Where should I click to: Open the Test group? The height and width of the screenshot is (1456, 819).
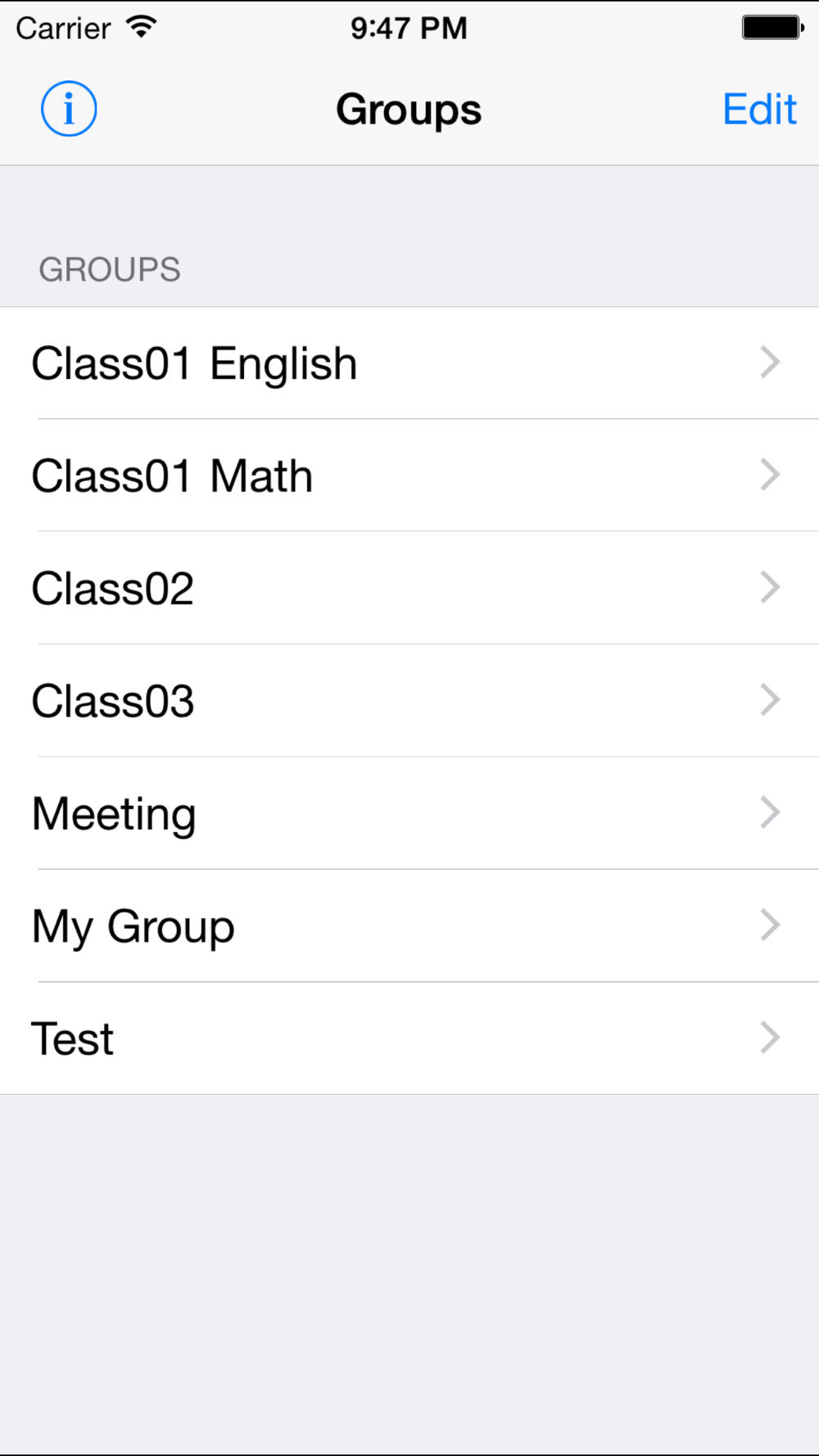coord(409,1038)
